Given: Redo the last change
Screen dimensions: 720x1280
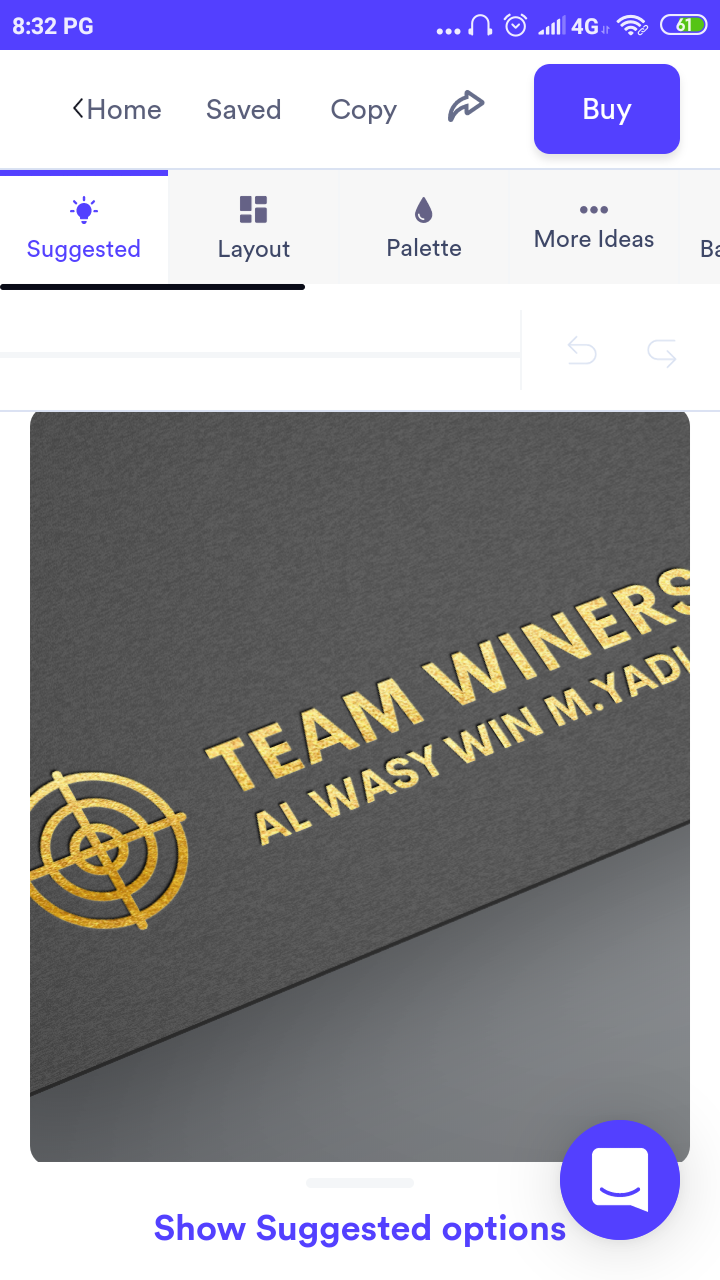Looking at the screenshot, I should coord(661,351).
